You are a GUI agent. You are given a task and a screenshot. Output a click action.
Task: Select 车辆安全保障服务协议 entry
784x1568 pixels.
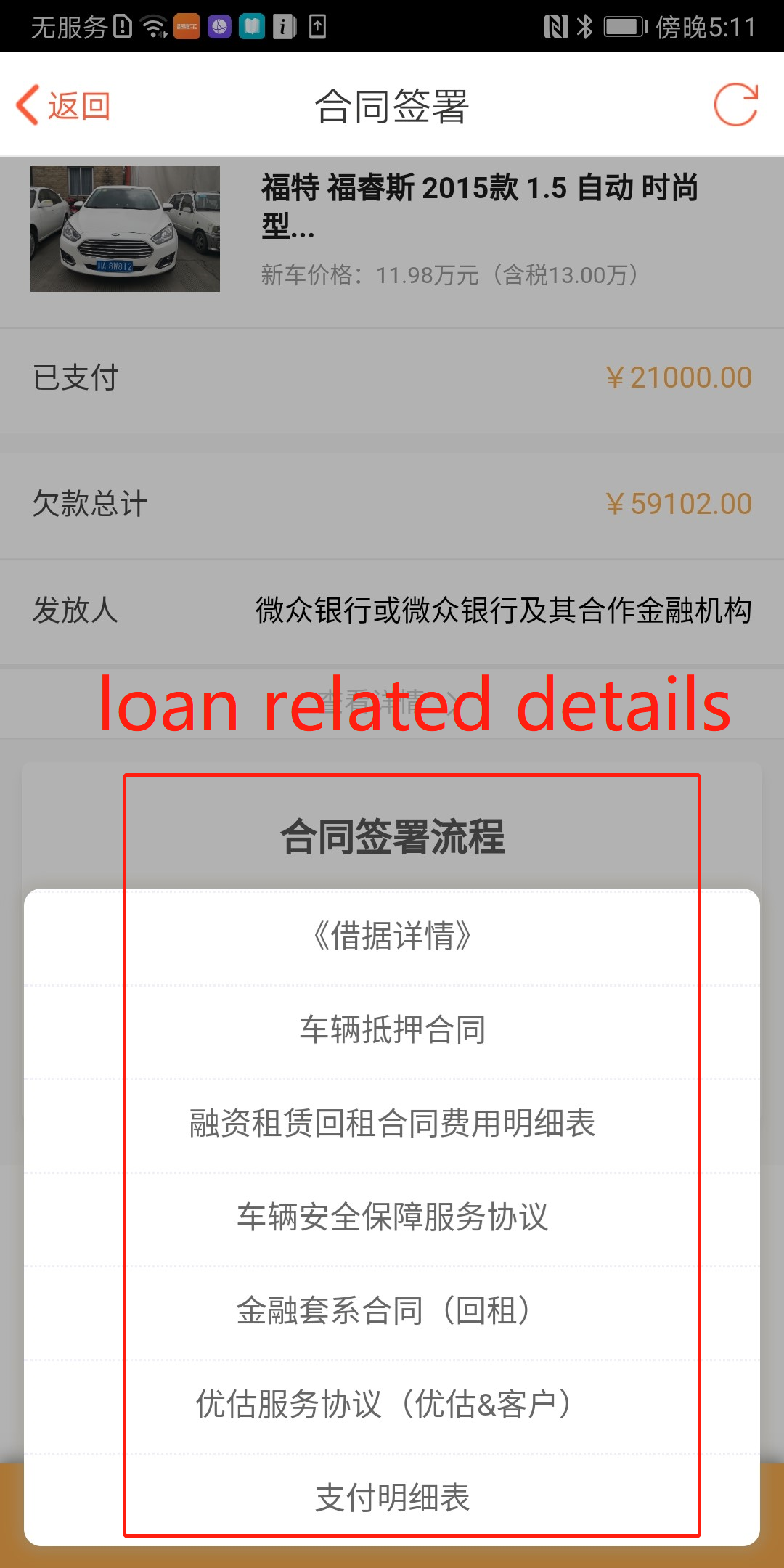point(392,1217)
